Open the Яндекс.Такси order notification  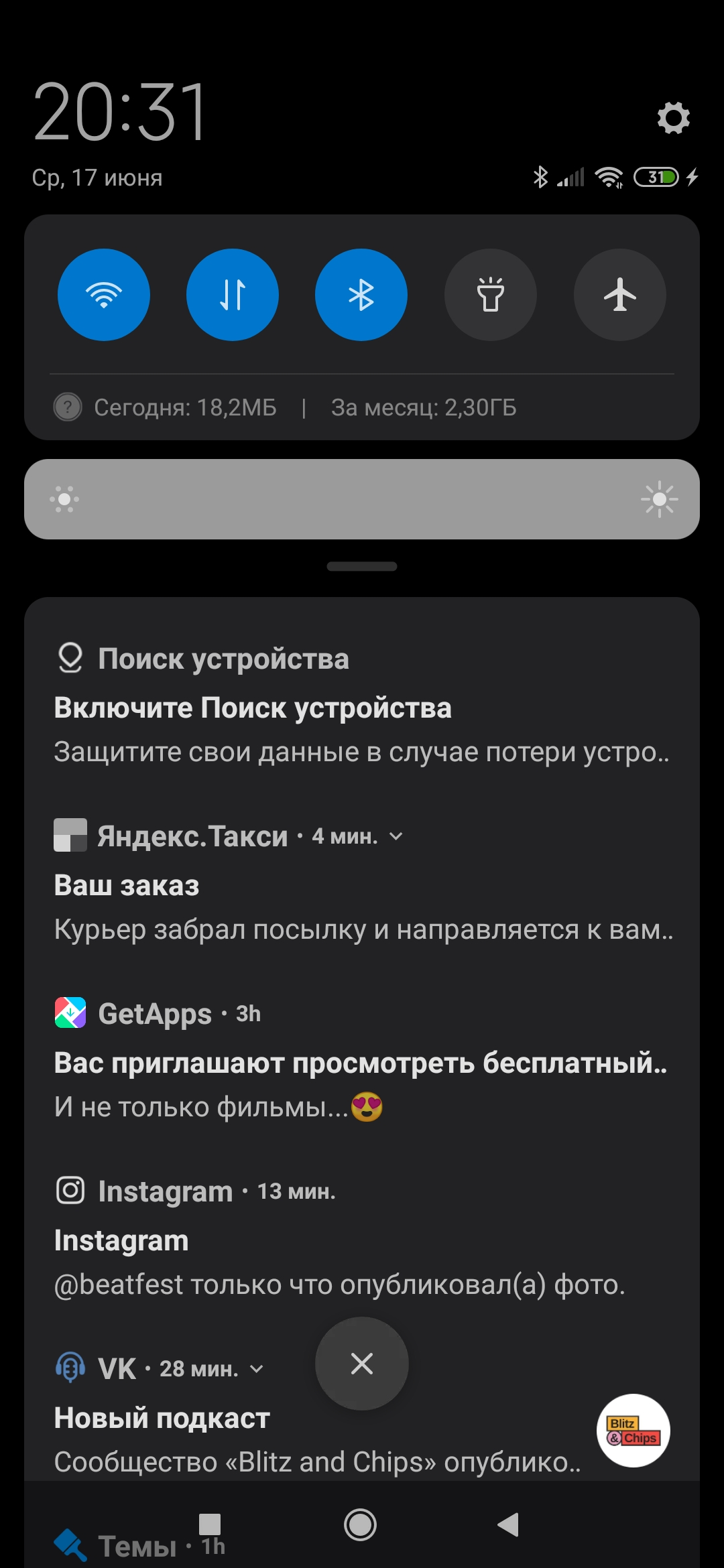[362, 883]
